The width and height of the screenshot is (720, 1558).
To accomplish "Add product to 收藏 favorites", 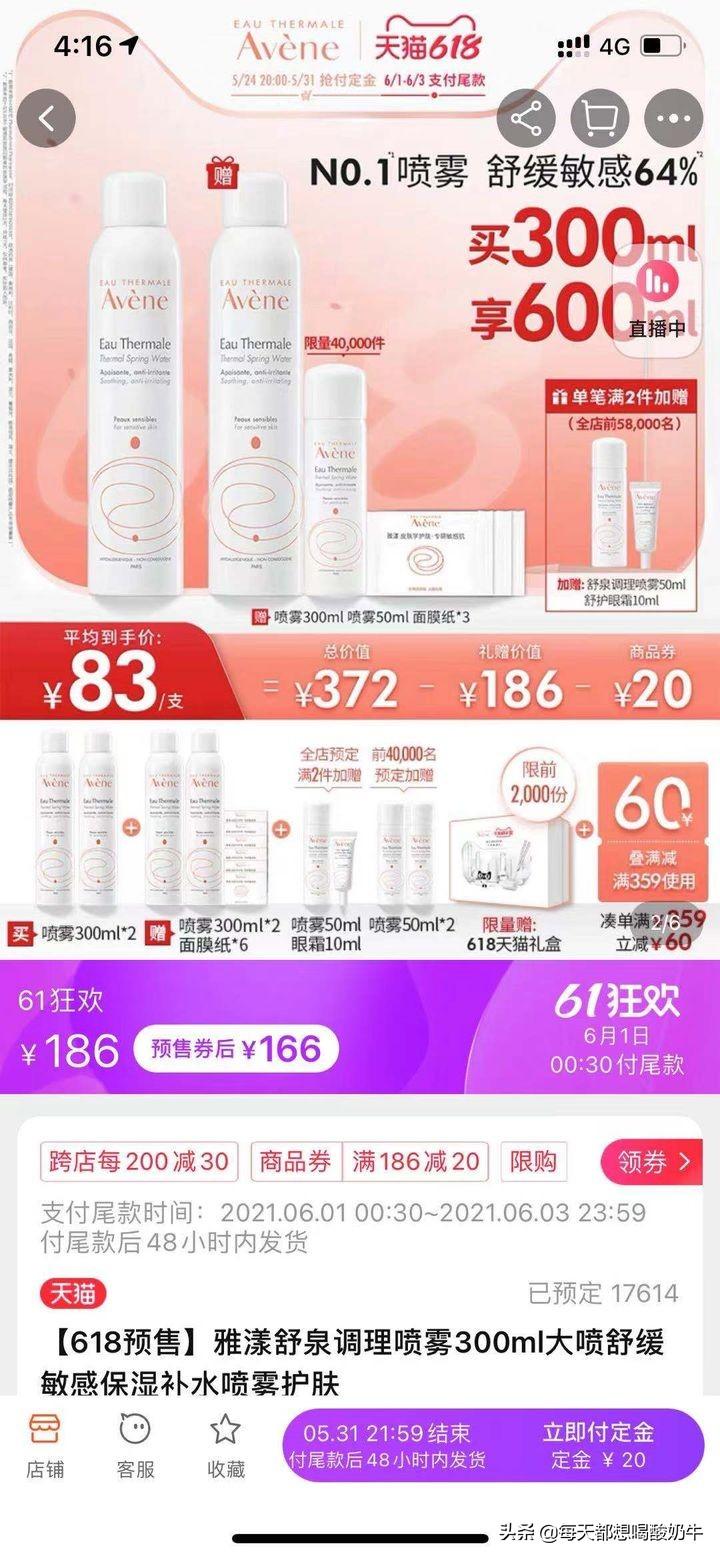I will (x=226, y=1445).
